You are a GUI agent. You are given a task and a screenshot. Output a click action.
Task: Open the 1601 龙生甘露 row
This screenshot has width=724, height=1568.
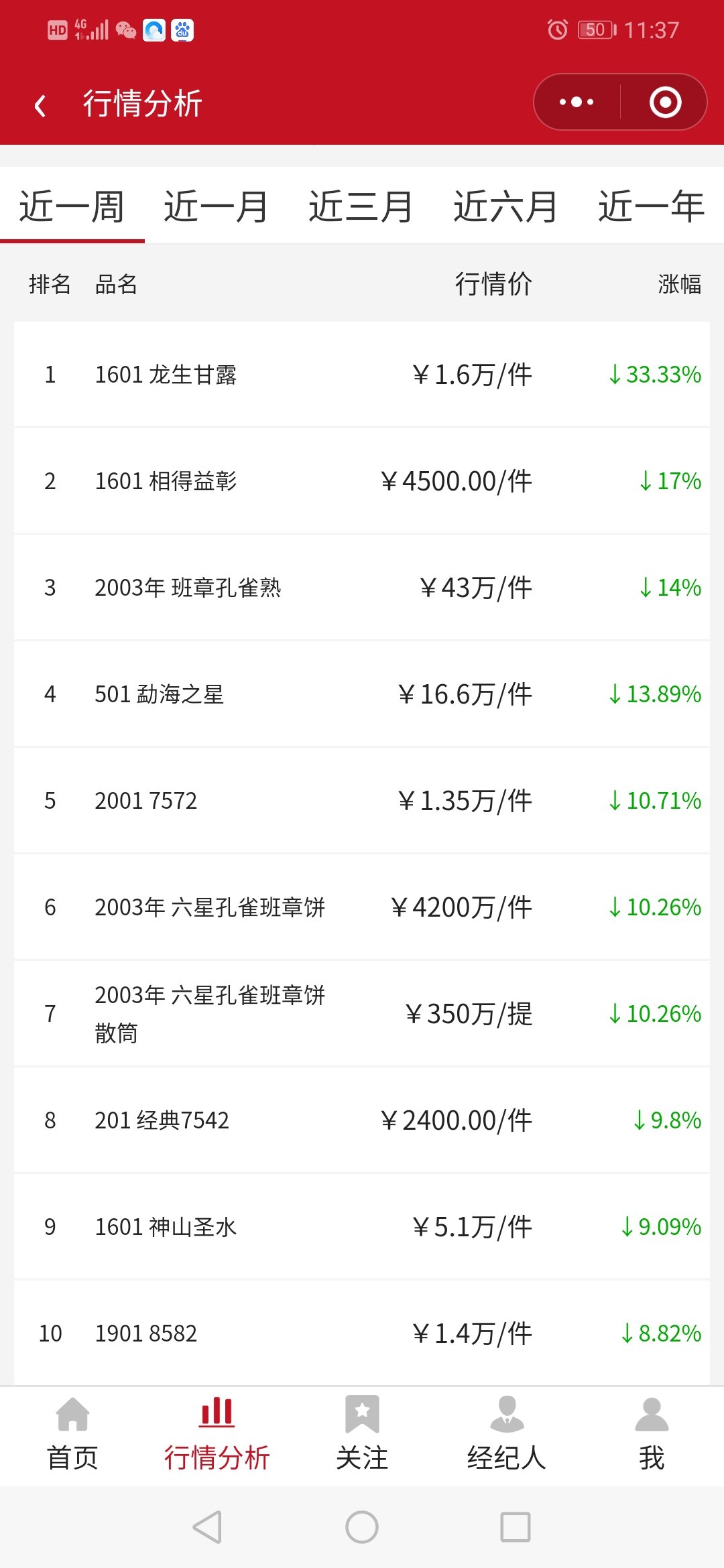coord(362,374)
